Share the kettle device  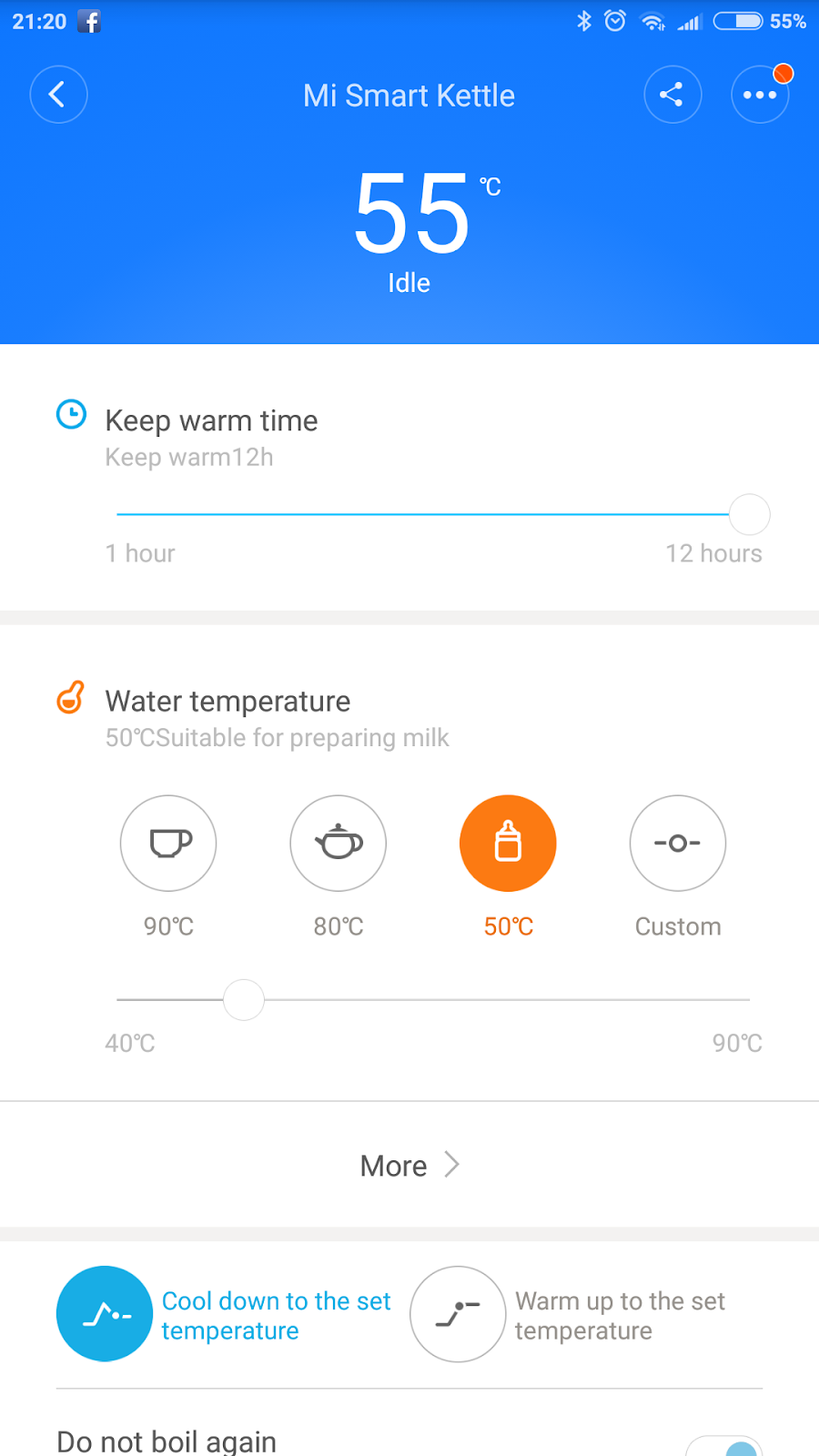pyautogui.click(x=672, y=95)
